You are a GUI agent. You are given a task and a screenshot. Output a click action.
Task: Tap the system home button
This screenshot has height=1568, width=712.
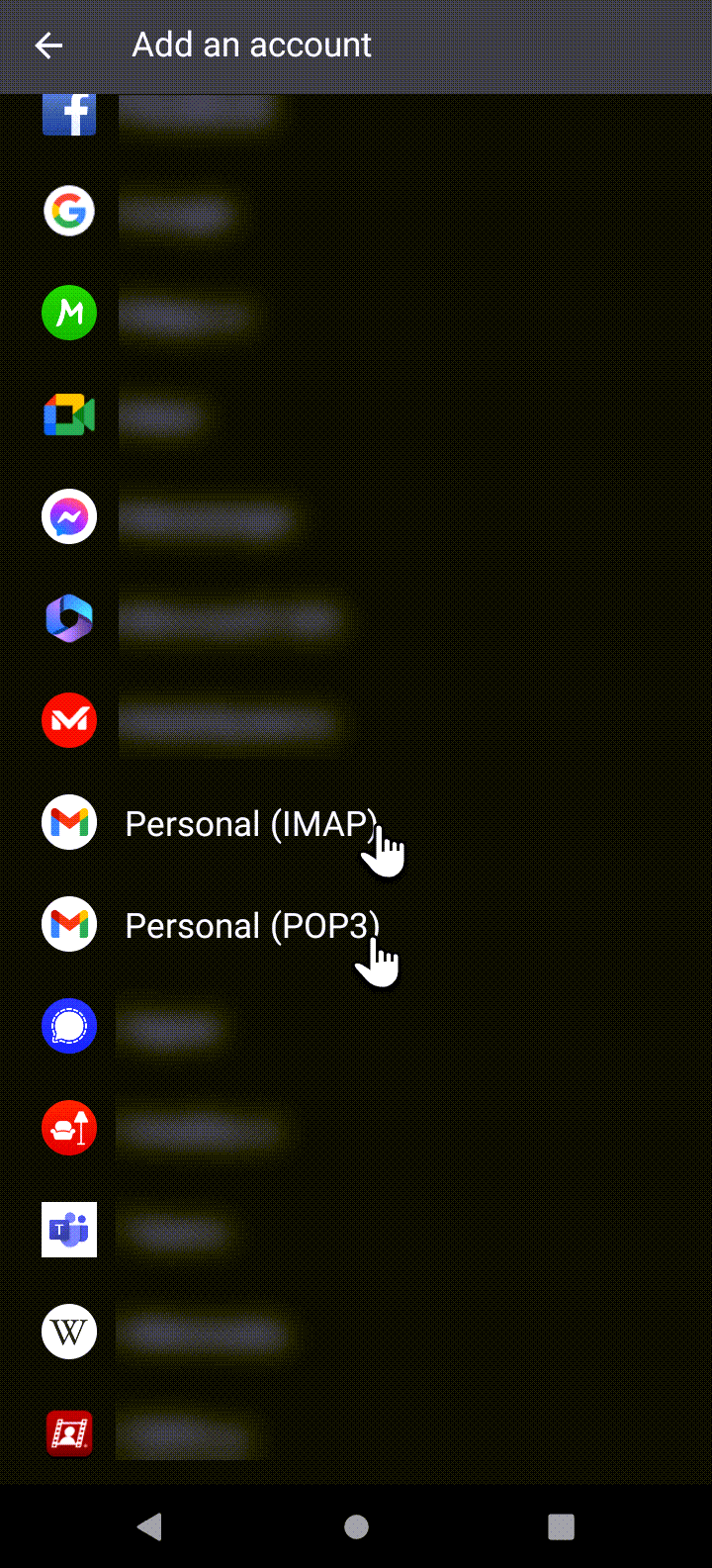pyautogui.click(x=356, y=1526)
